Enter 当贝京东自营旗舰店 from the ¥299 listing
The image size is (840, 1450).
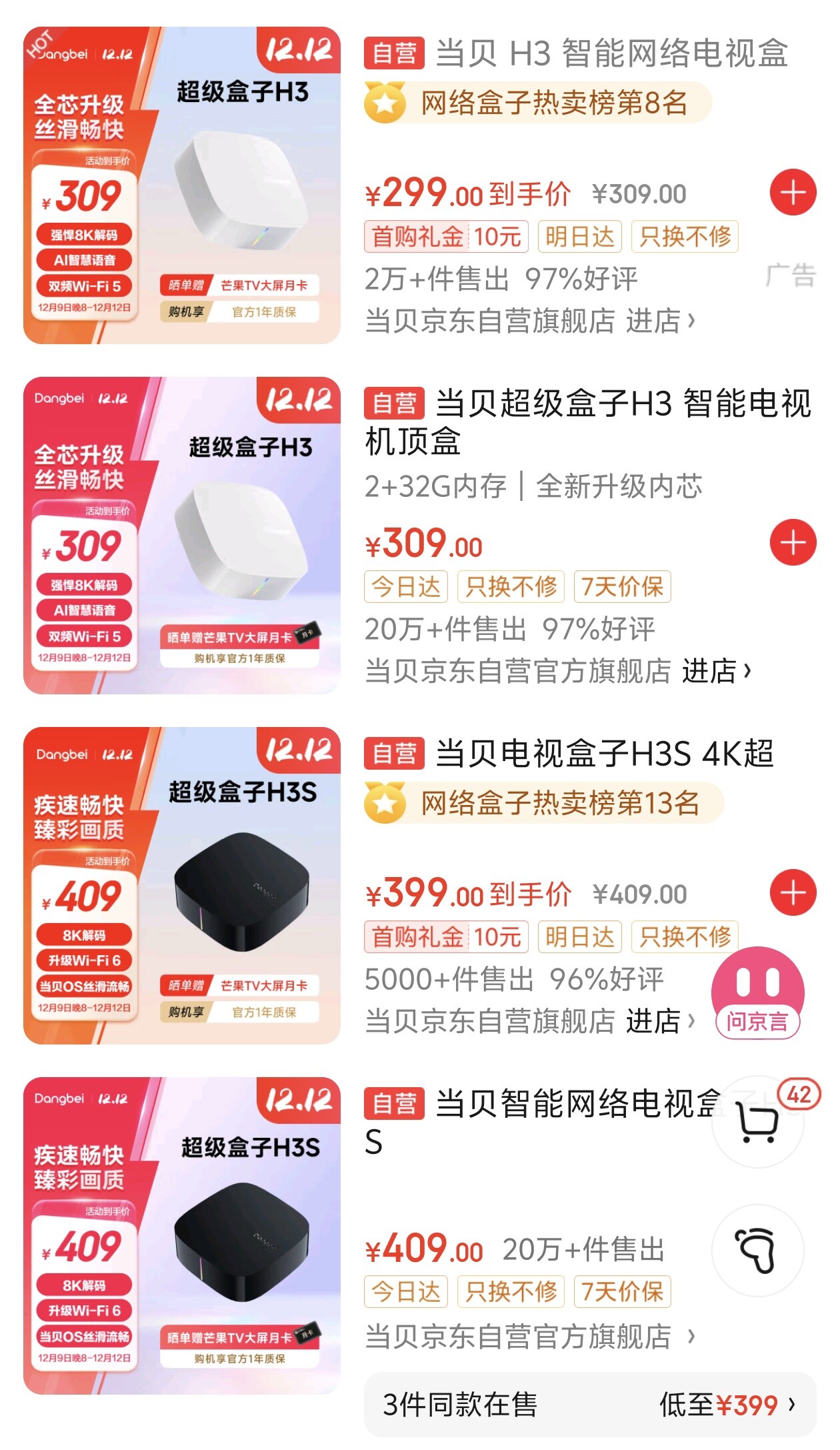click(530, 321)
